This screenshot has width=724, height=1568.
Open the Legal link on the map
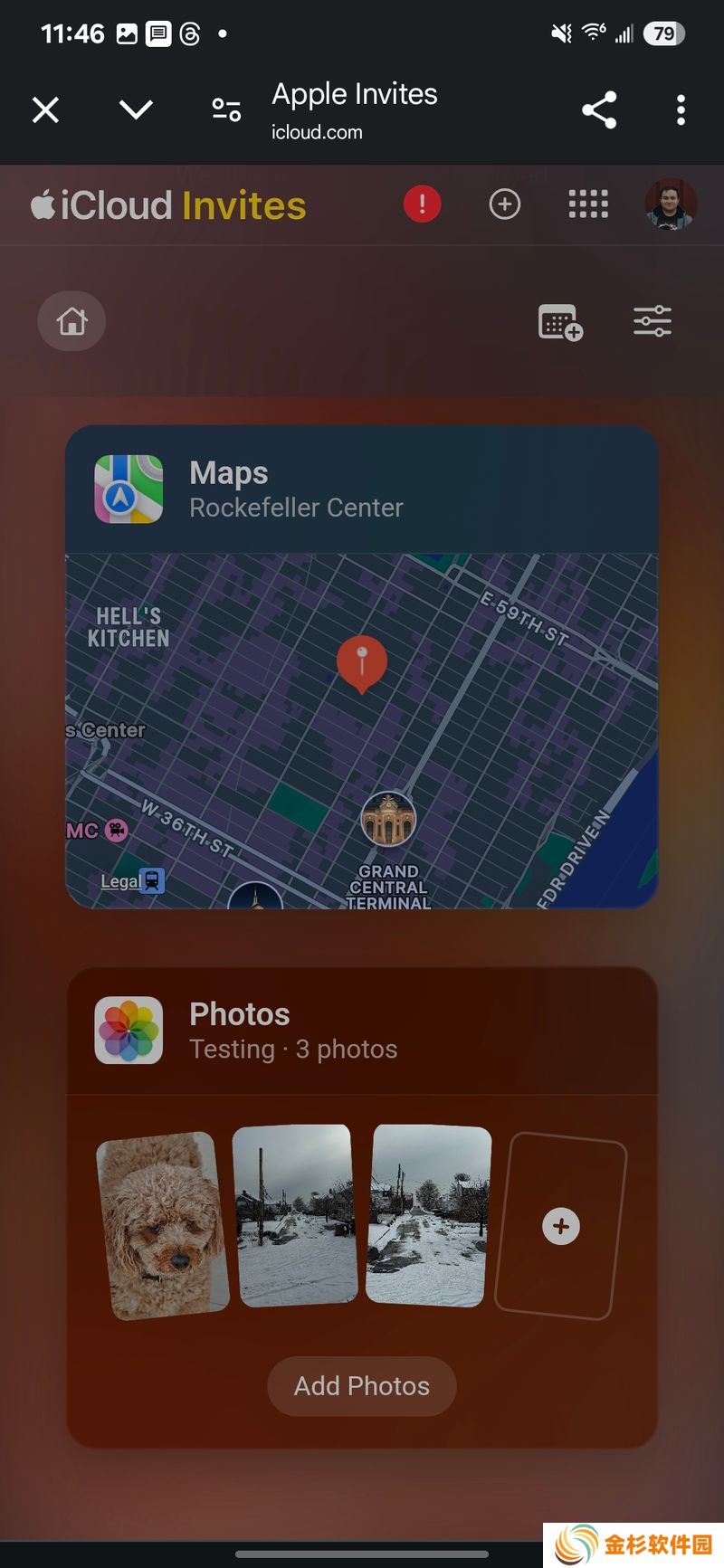[119, 881]
